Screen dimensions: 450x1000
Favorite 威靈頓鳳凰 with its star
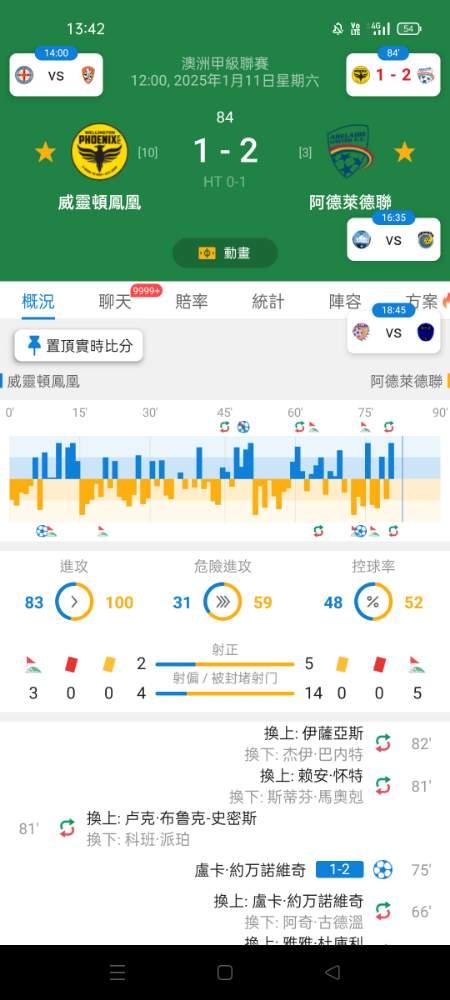pos(45,152)
